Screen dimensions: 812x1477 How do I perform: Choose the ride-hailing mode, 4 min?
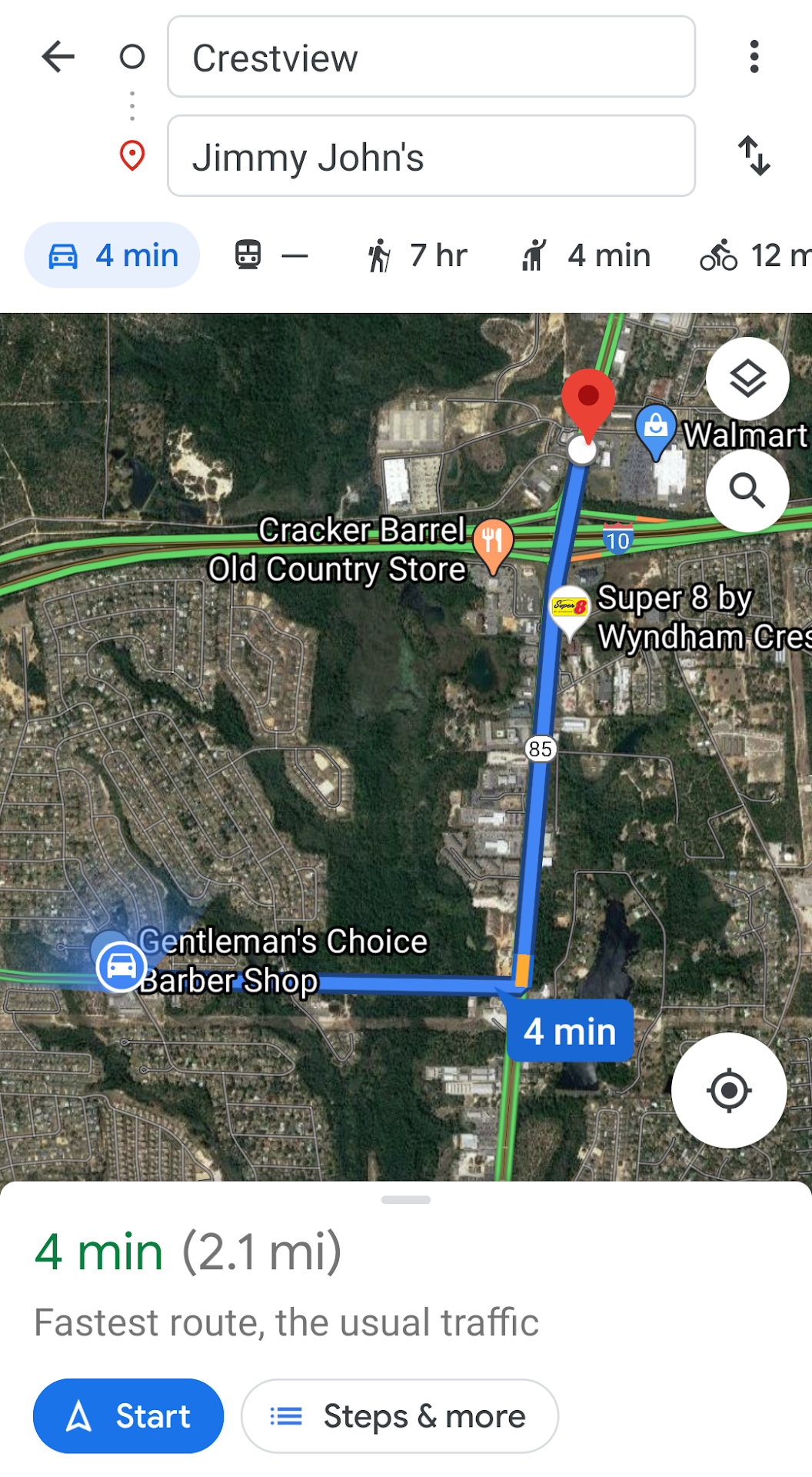586,255
